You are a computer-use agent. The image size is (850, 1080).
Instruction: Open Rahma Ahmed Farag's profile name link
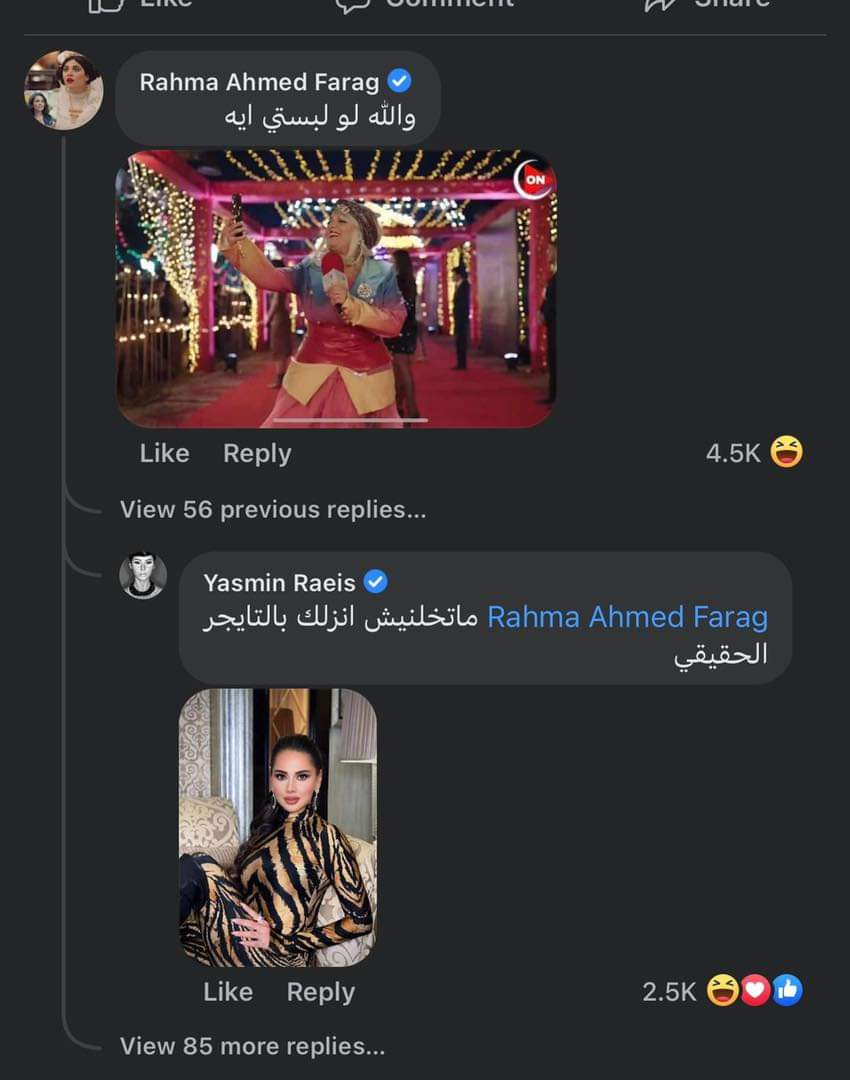point(259,82)
